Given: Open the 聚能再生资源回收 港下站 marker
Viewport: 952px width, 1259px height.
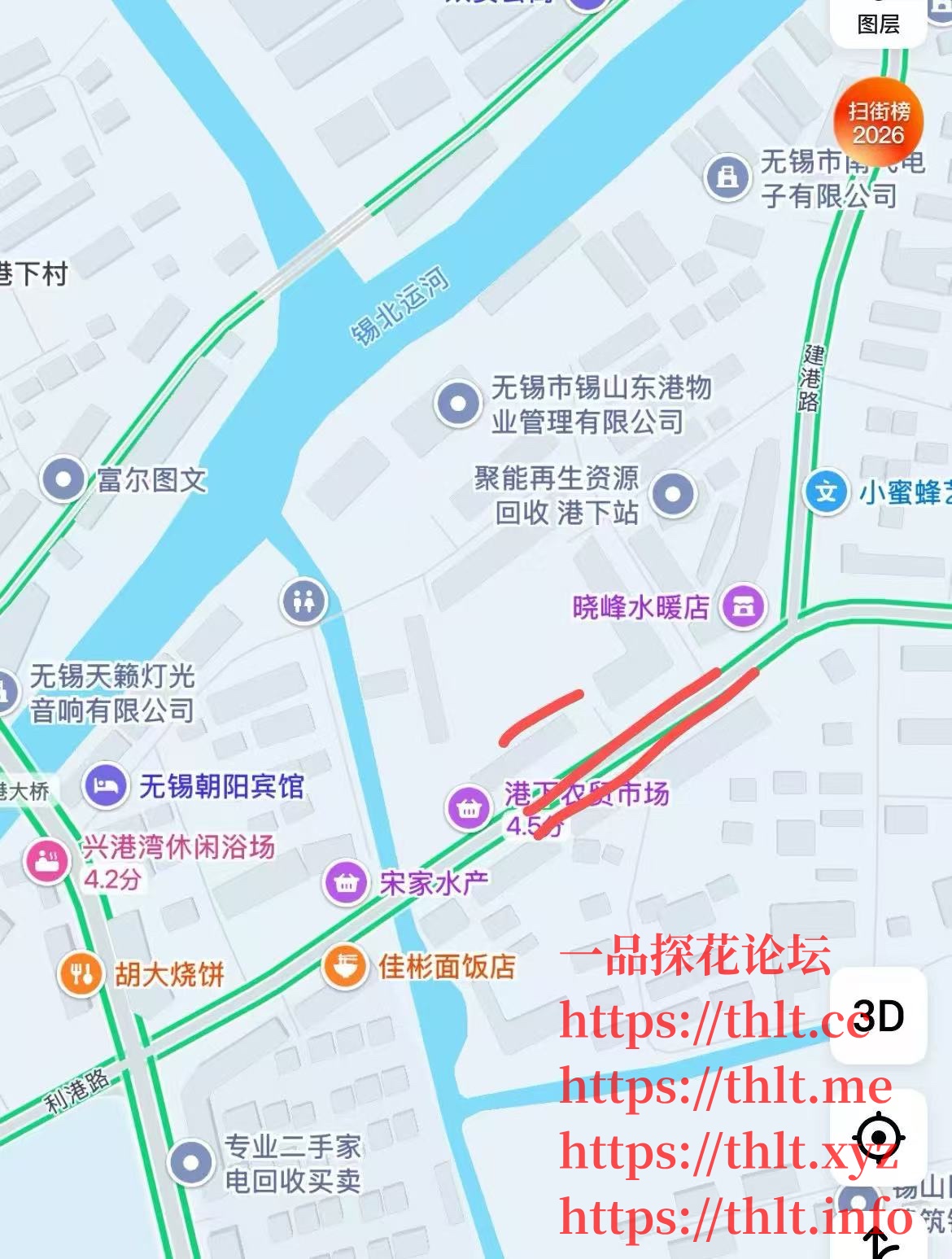Looking at the screenshot, I should point(672,494).
